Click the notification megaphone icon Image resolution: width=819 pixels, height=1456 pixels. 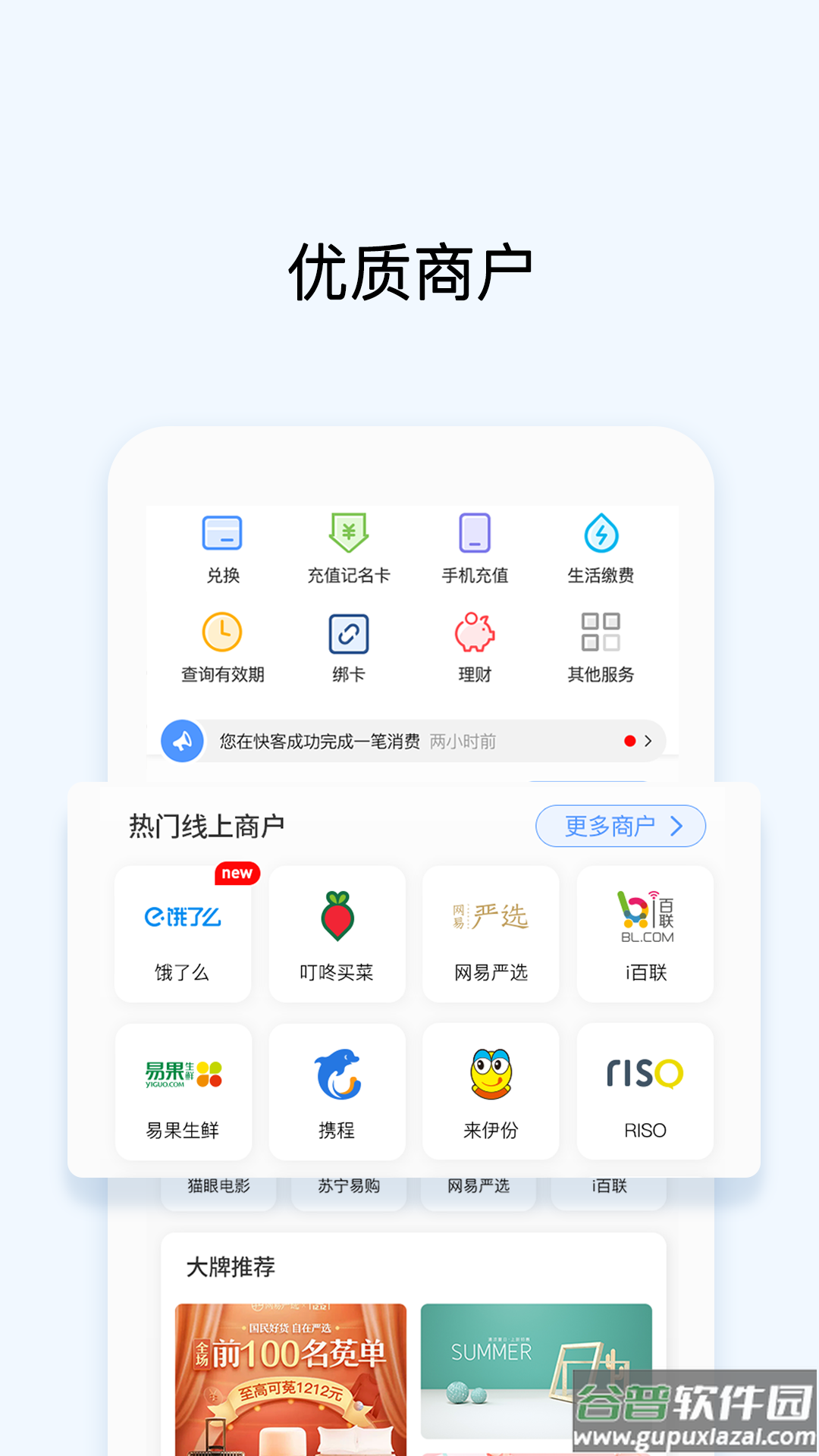pos(182,741)
